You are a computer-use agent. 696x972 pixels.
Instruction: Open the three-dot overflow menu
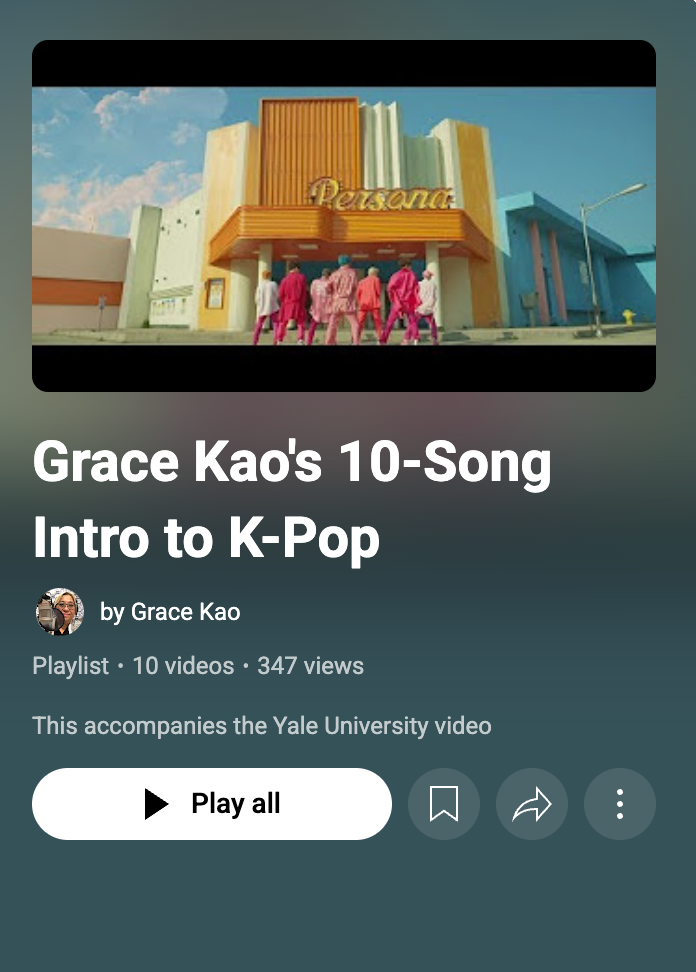pos(620,804)
